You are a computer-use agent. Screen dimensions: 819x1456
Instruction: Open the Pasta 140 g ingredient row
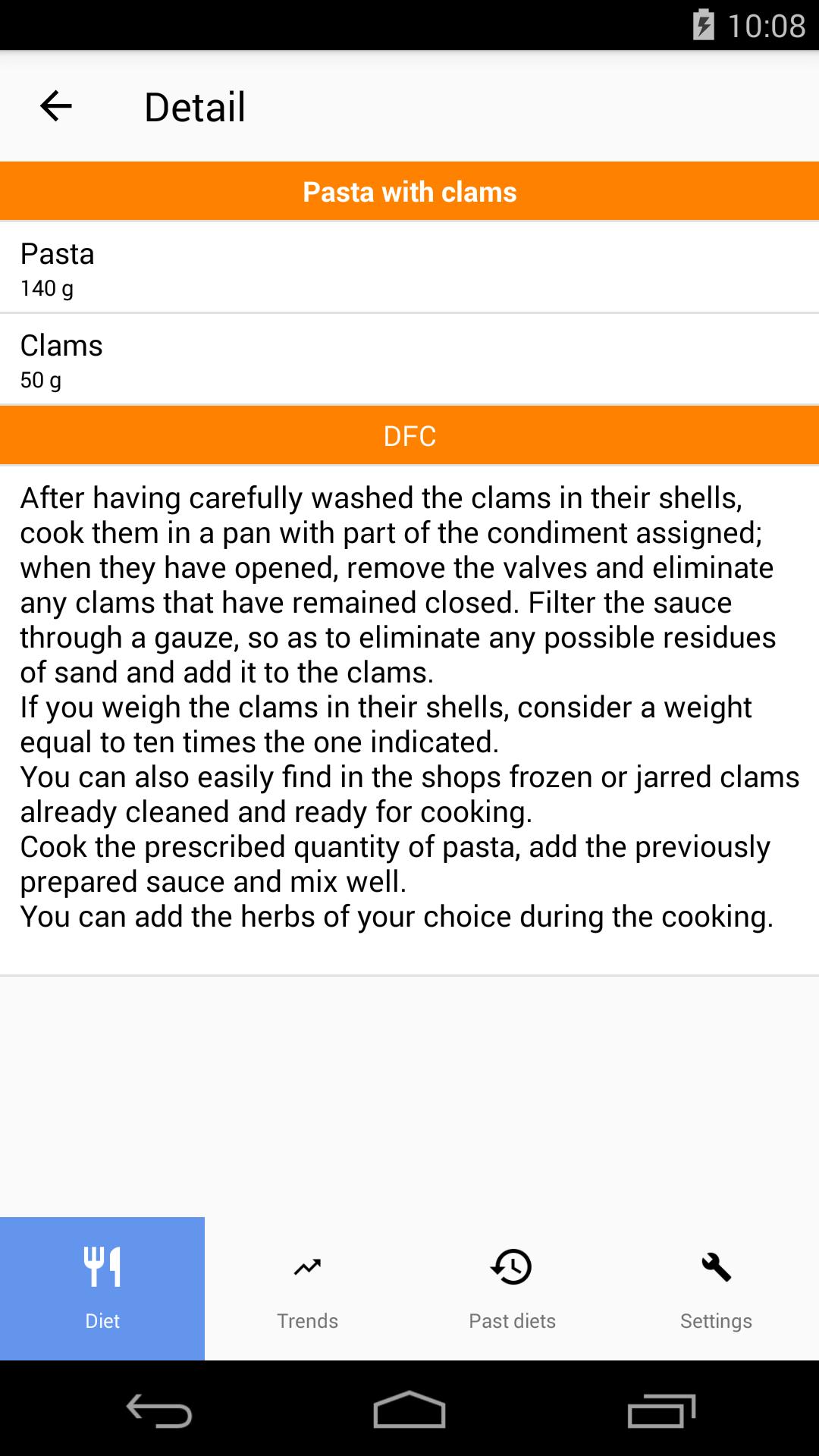point(409,267)
